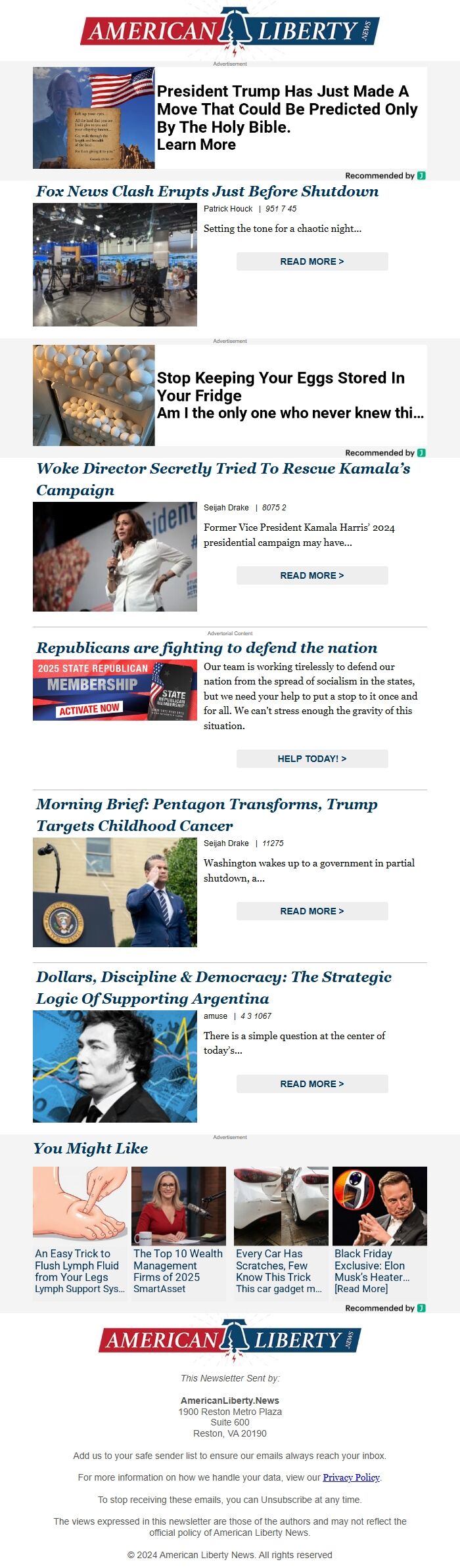The height and width of the screenshot is (1568, 460).
Task: Tap Read More under the Kamala campaign story
Action: [x=312, y=575]
